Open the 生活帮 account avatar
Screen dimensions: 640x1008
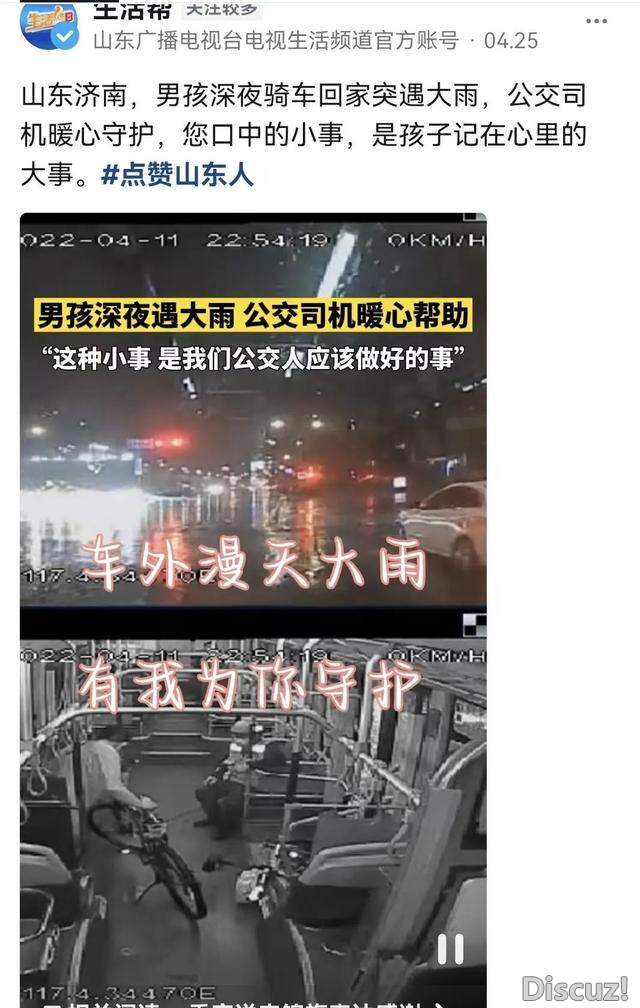click(48, 24)
